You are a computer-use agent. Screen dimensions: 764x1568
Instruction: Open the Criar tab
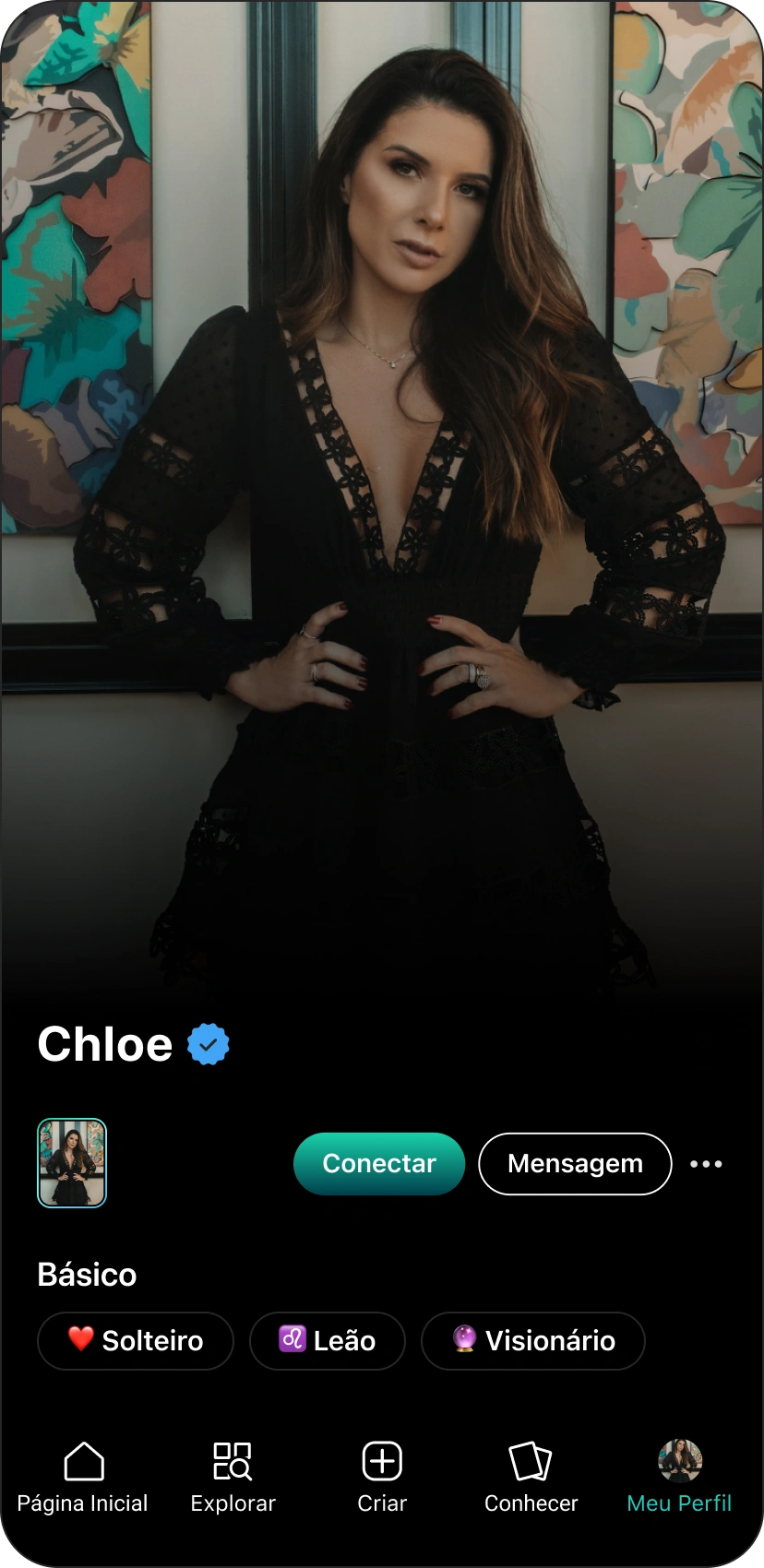(x=382, y=1478)
